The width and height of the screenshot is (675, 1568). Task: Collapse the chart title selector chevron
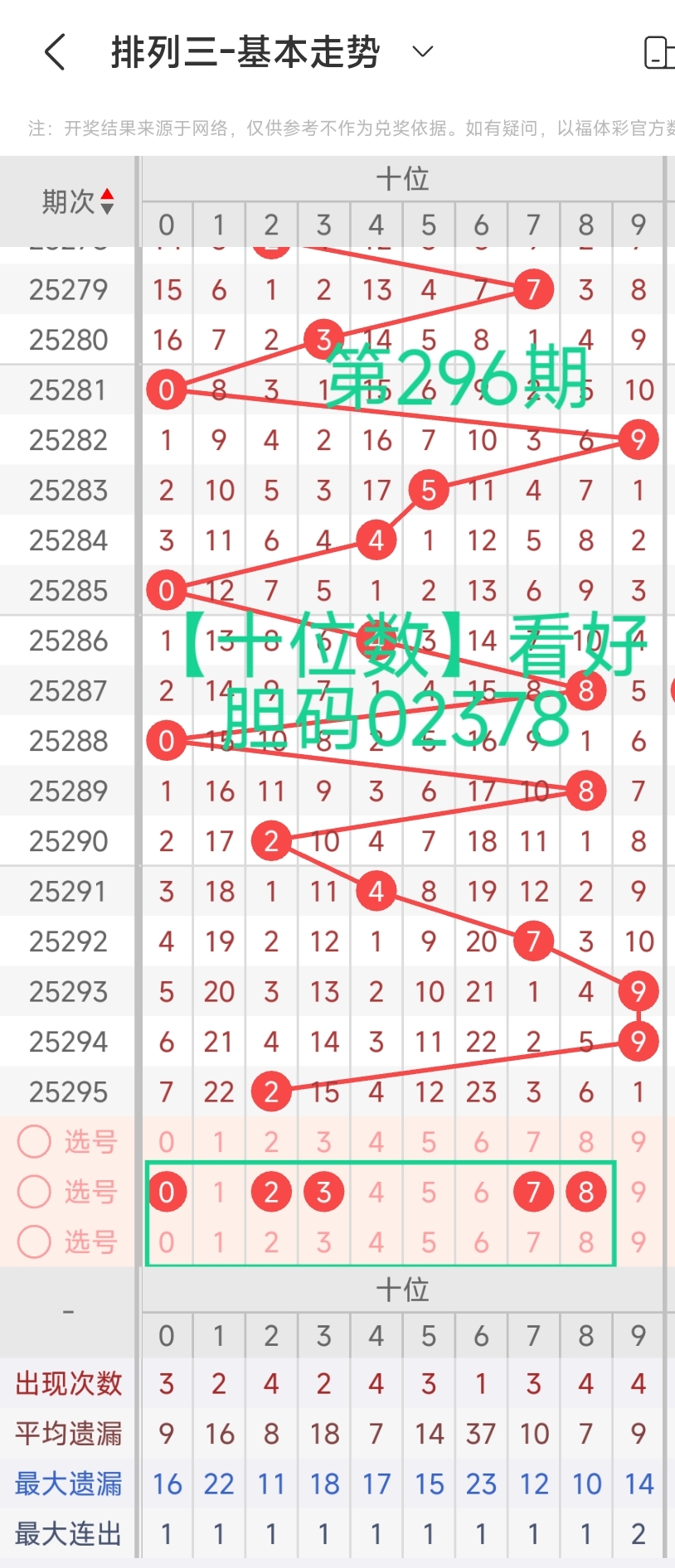click(x=422, y=51)
